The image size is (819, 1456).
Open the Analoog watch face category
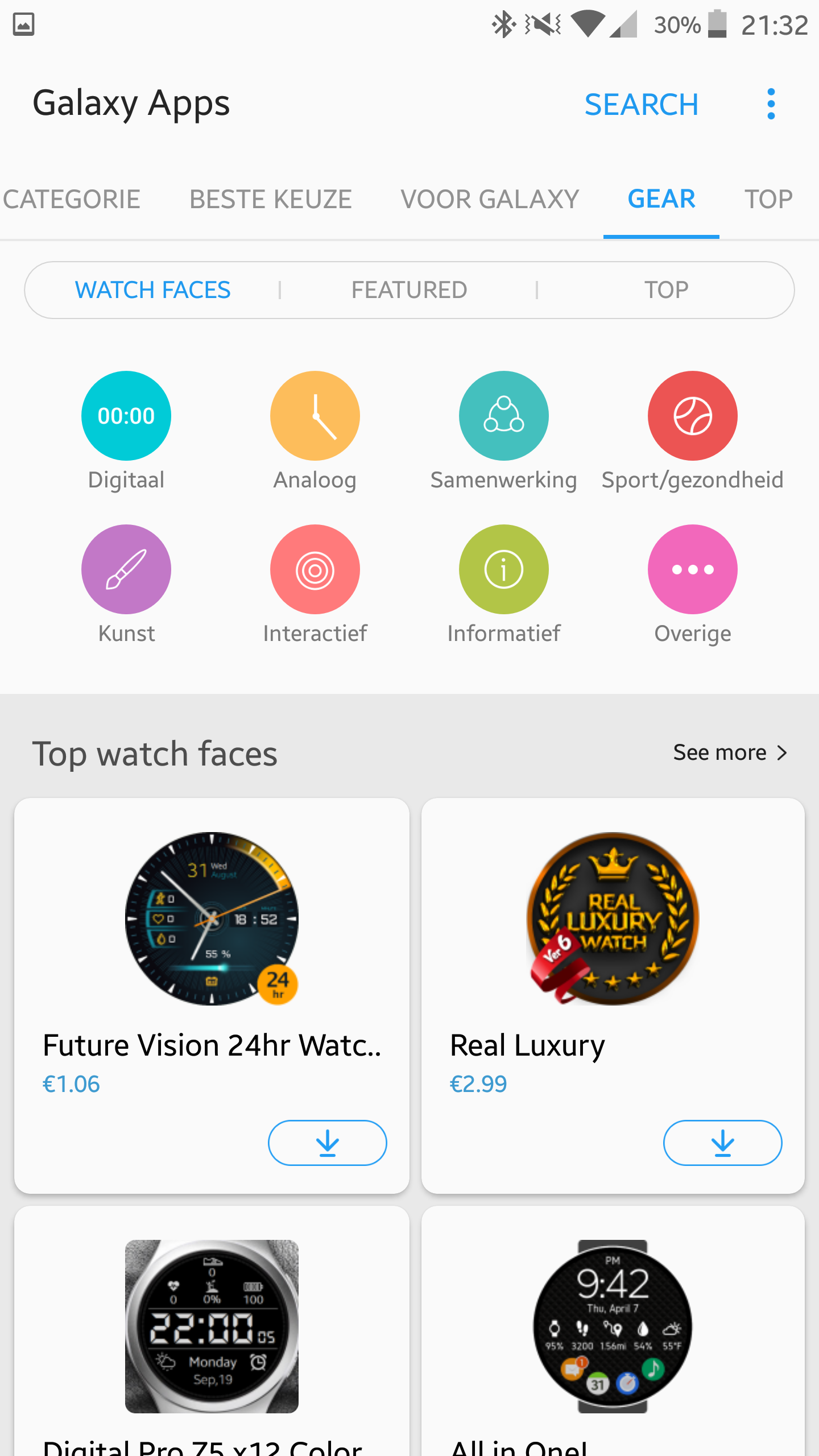[315, 416]
